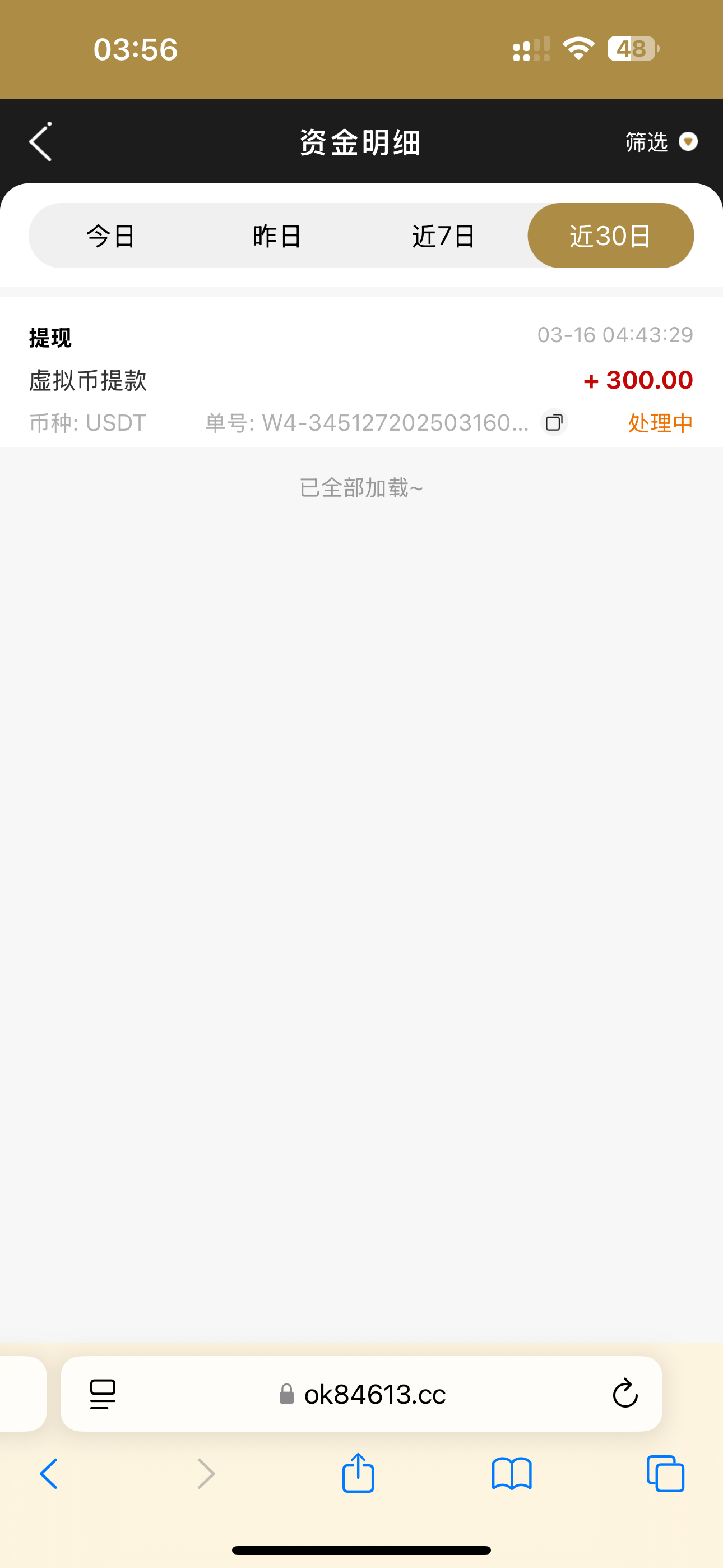The height and width of the screenshot is (1568, 723).
Task: Go back from 资金明细 page
Action: [x=41, y=142]
